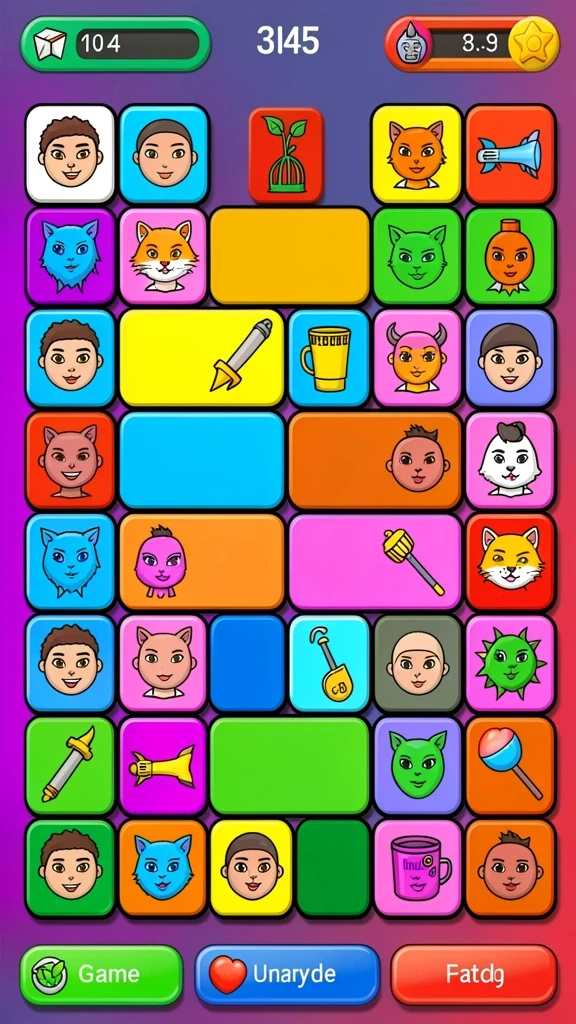Select the blue horn tile on red

(510, 154)
